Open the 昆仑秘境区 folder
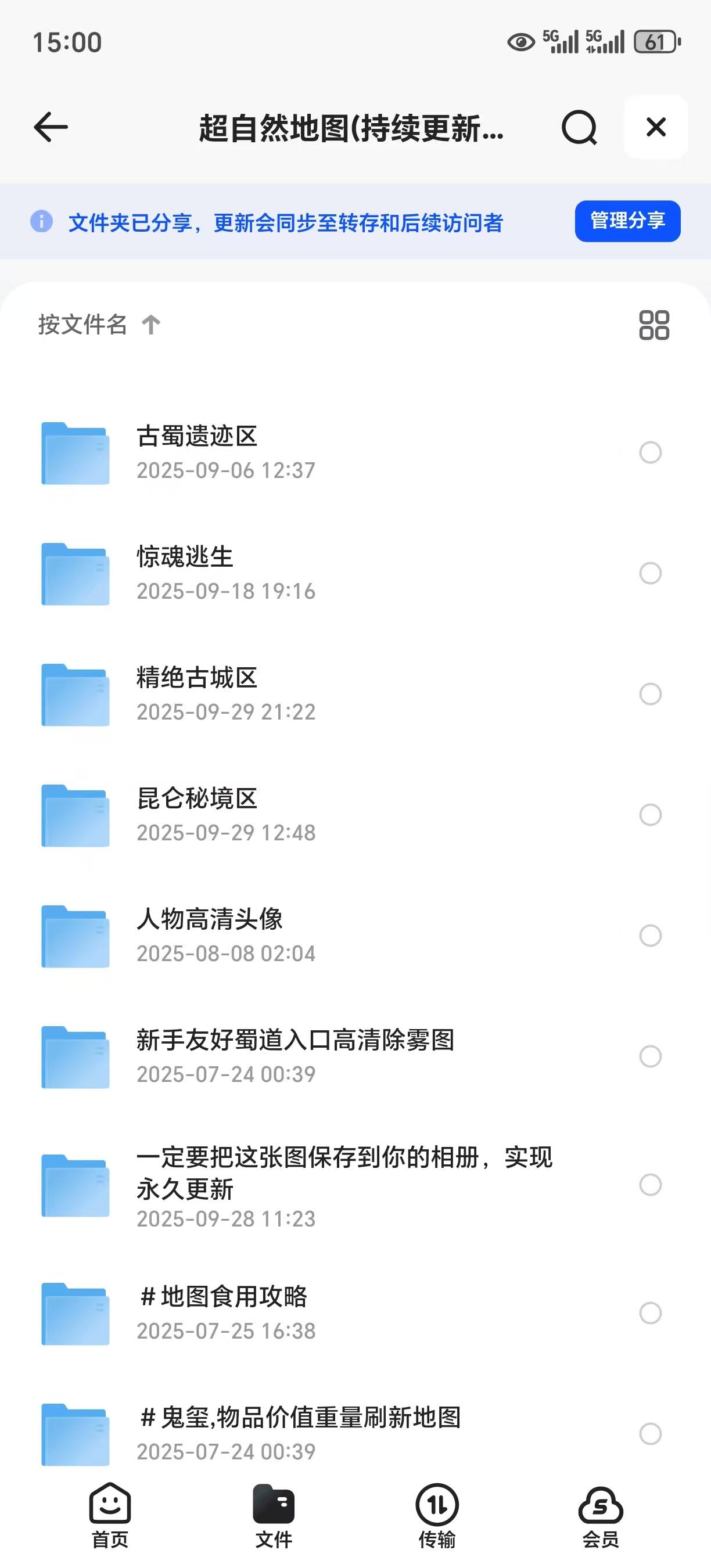 (198, 814)
